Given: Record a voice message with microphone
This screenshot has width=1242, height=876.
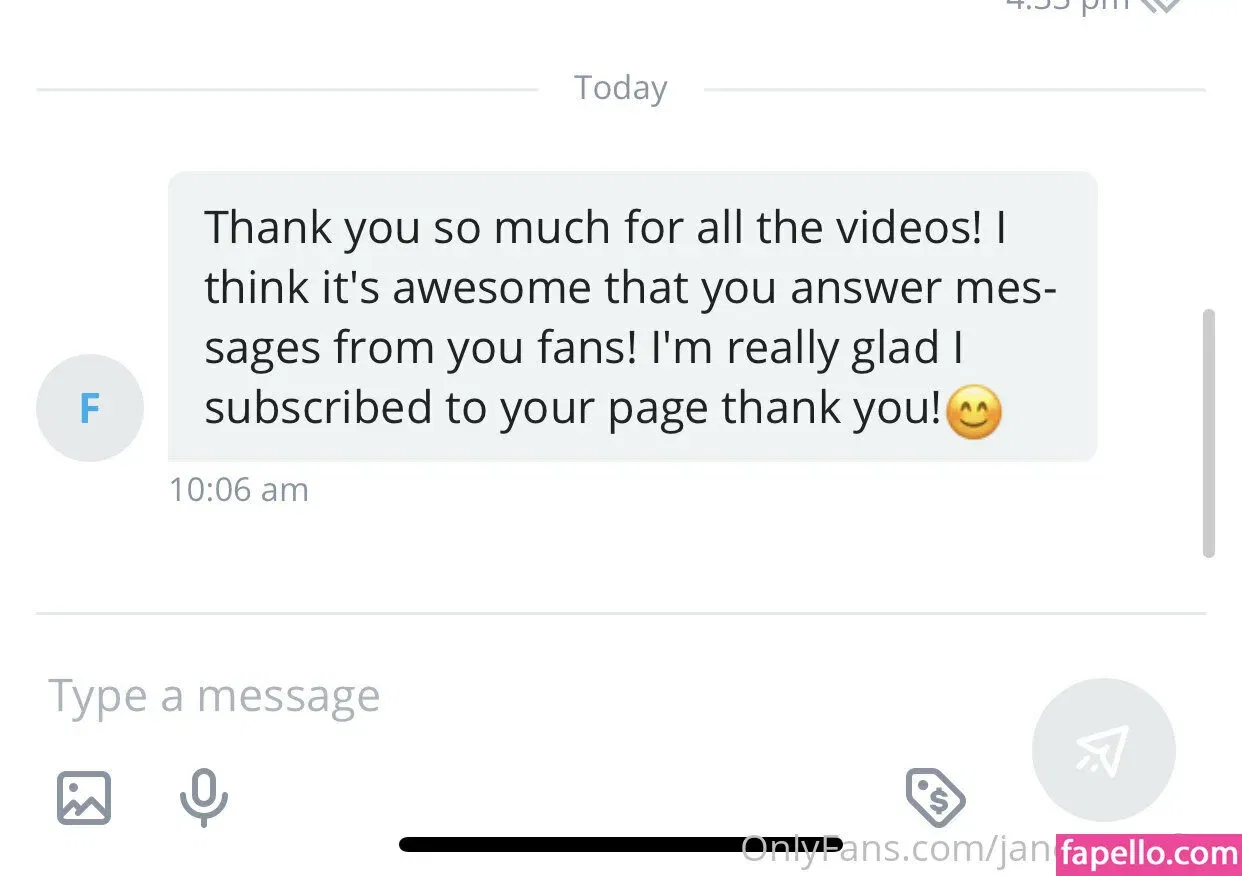Looking at the screenshot, I should (x=204, y=797).
